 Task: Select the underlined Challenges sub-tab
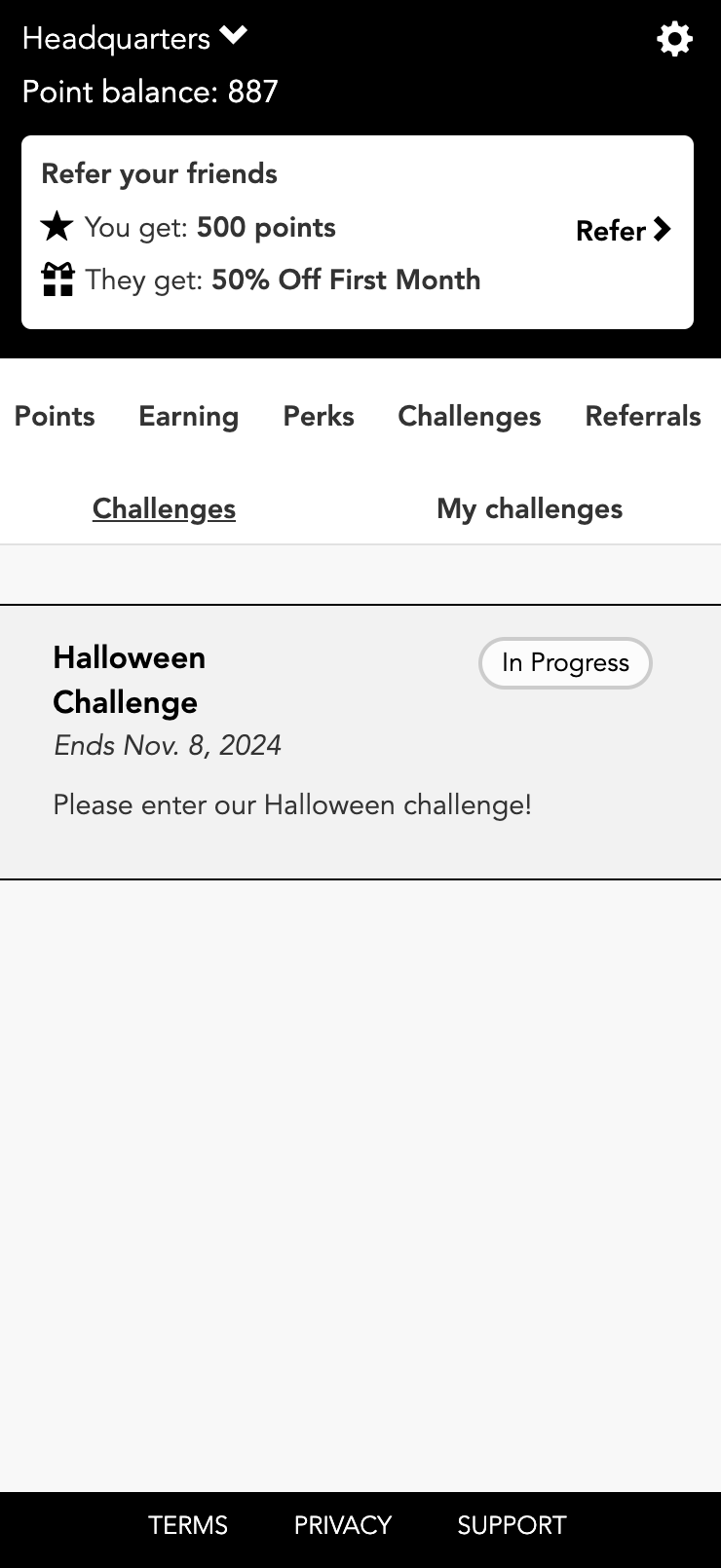(164, 508)
